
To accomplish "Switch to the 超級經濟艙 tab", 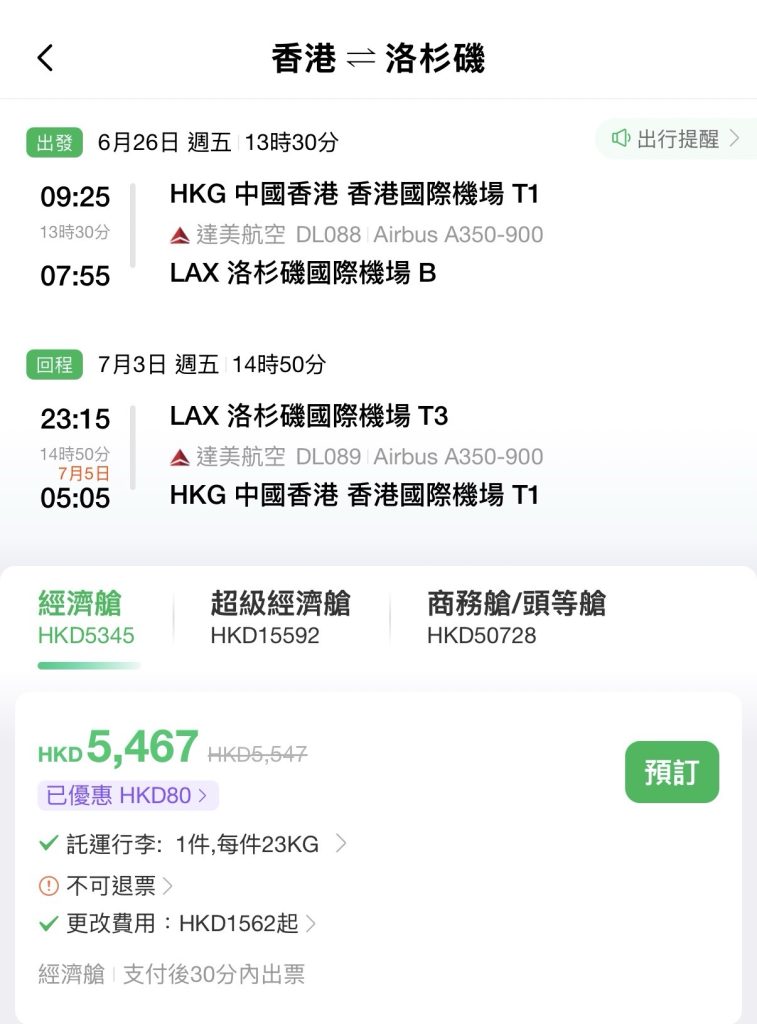I will point(280,618).
